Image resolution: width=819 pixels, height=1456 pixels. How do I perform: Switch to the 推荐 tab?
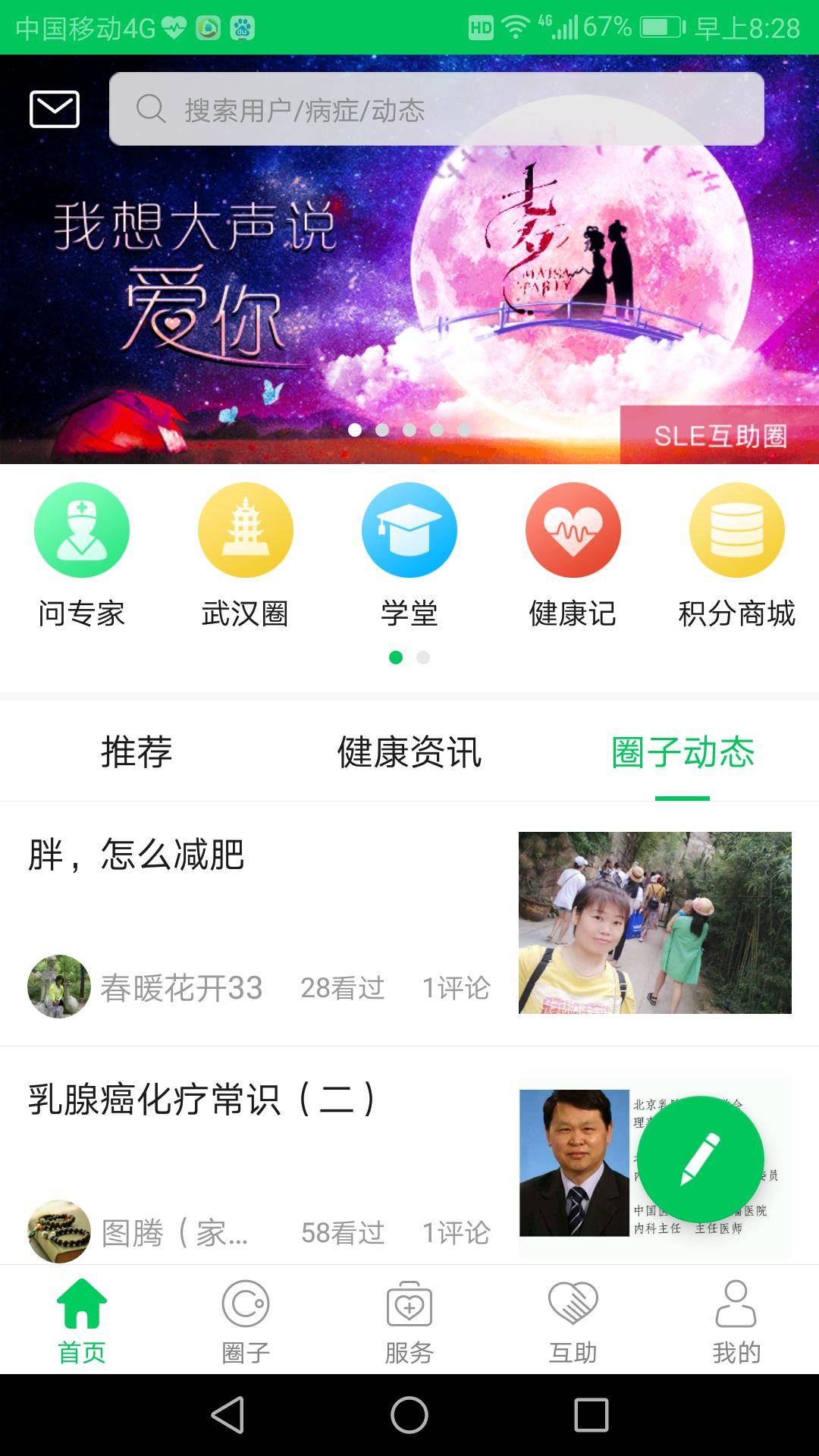pyautogui.click(x=136, y=752)
